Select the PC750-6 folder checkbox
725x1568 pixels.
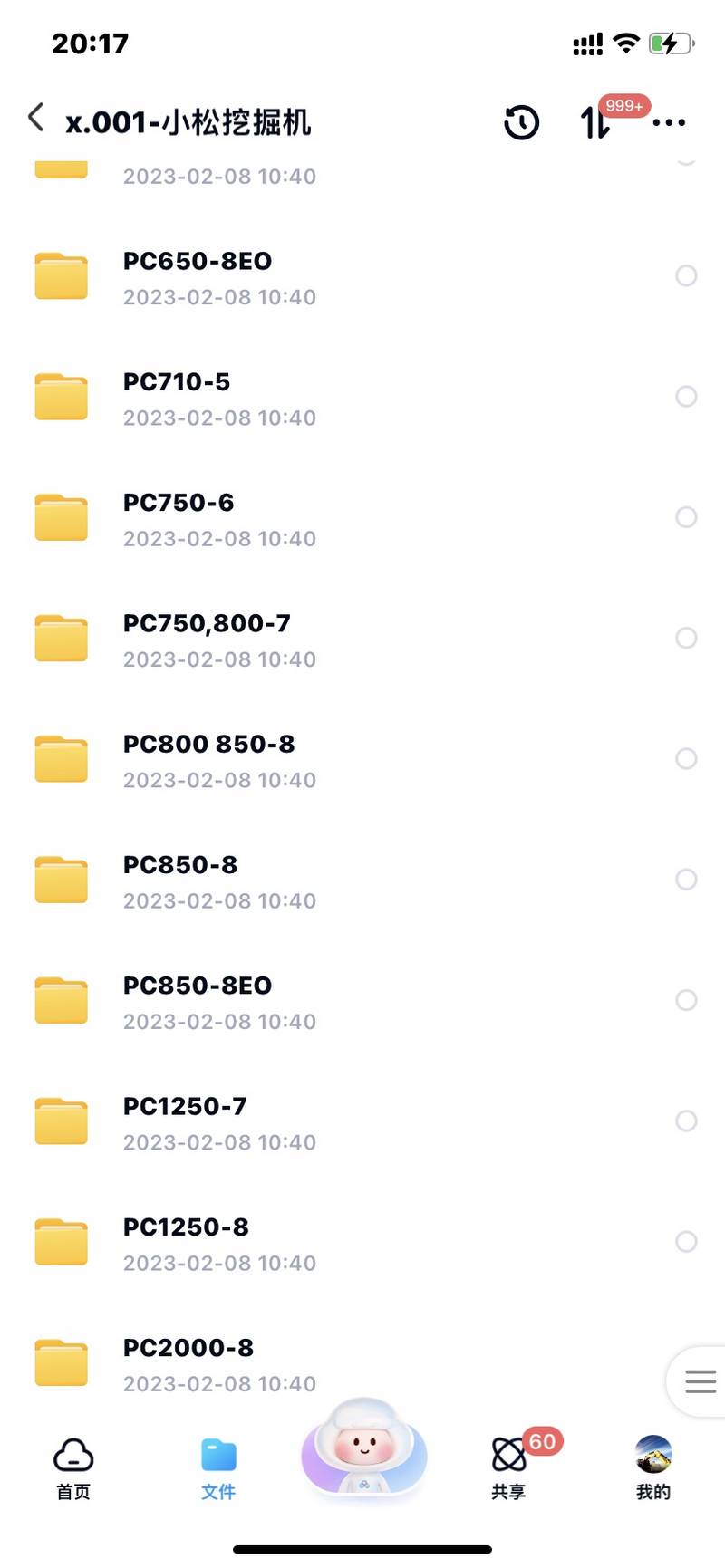pos(686,517)
